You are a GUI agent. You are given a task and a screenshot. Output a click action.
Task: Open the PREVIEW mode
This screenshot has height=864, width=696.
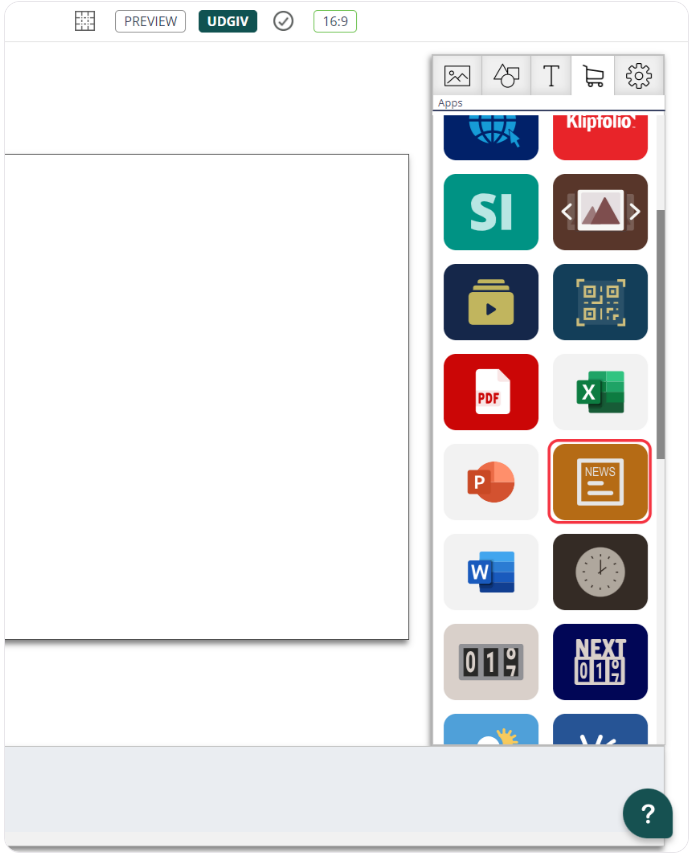150,21
